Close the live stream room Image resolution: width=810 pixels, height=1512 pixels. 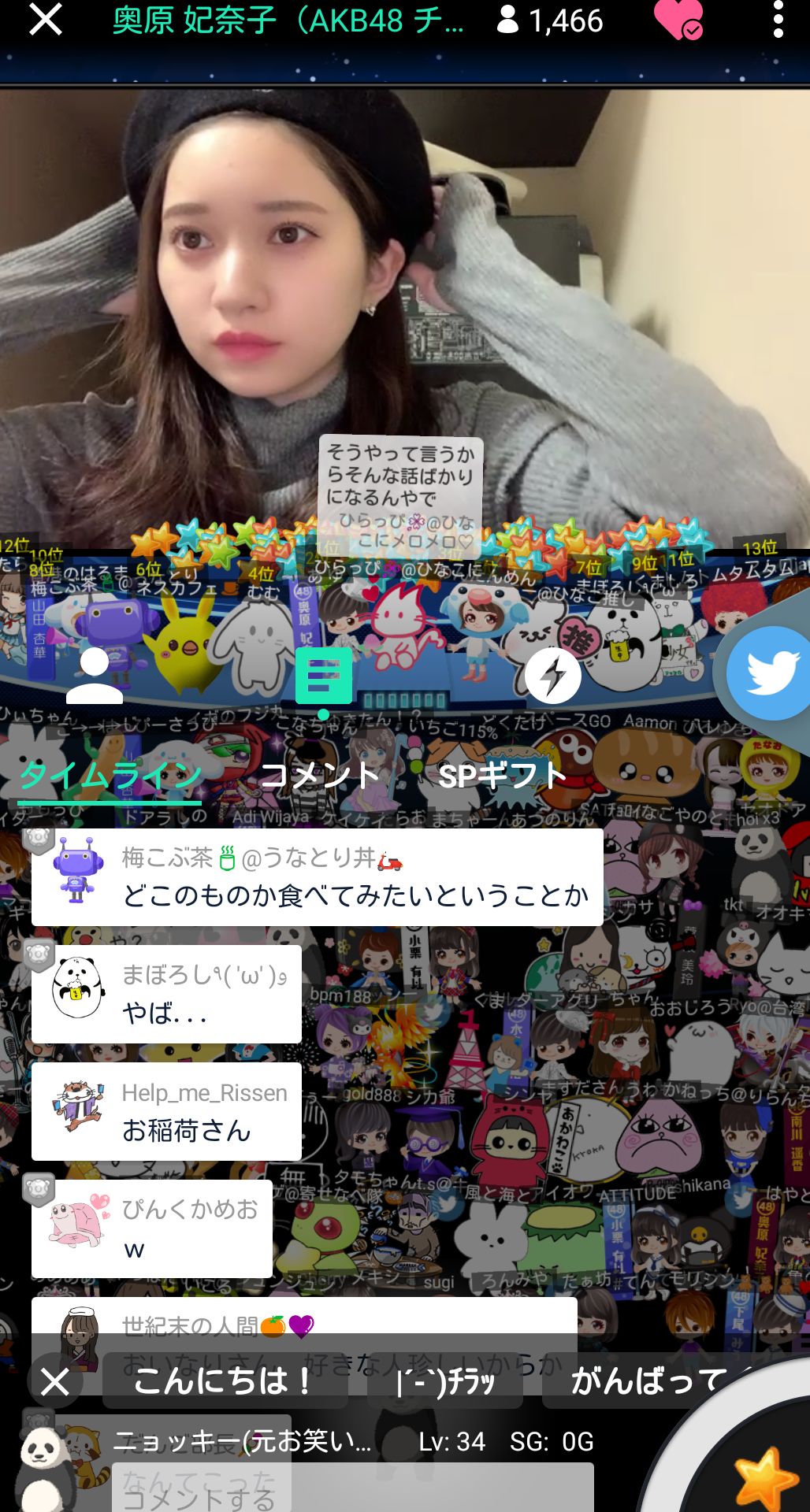click(45, 20)
